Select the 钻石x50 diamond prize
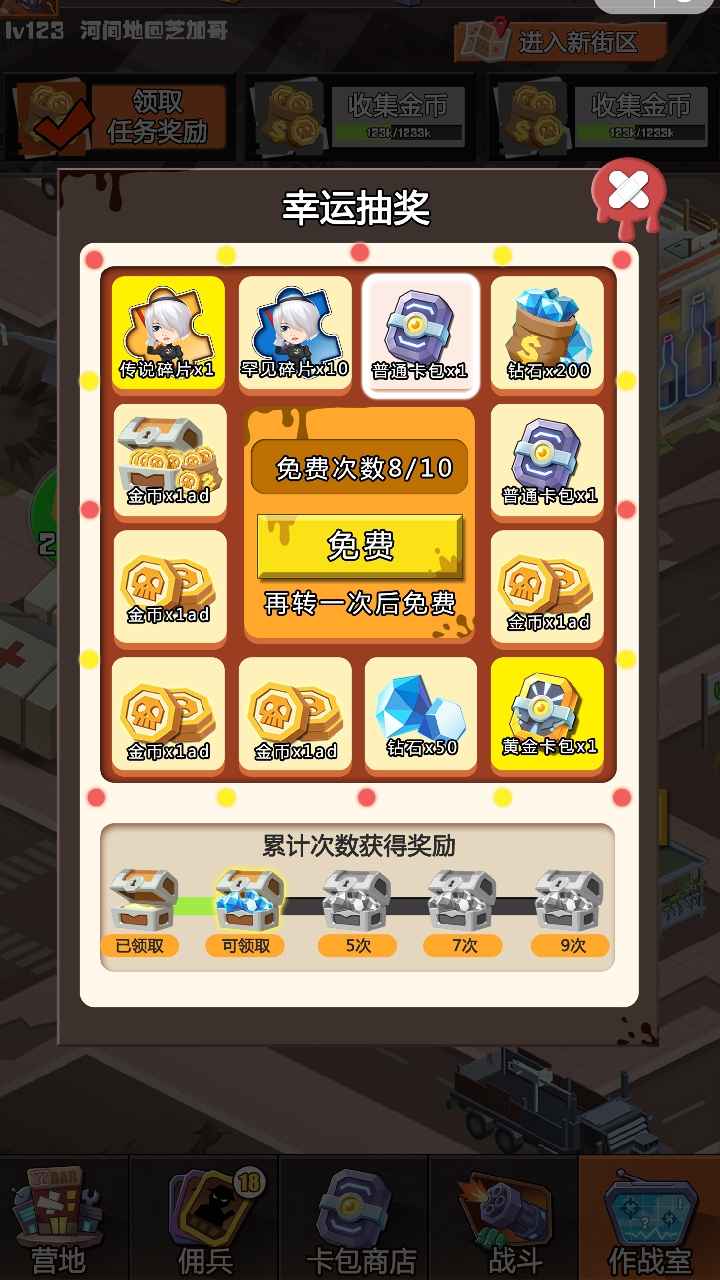 click(420, 715)
